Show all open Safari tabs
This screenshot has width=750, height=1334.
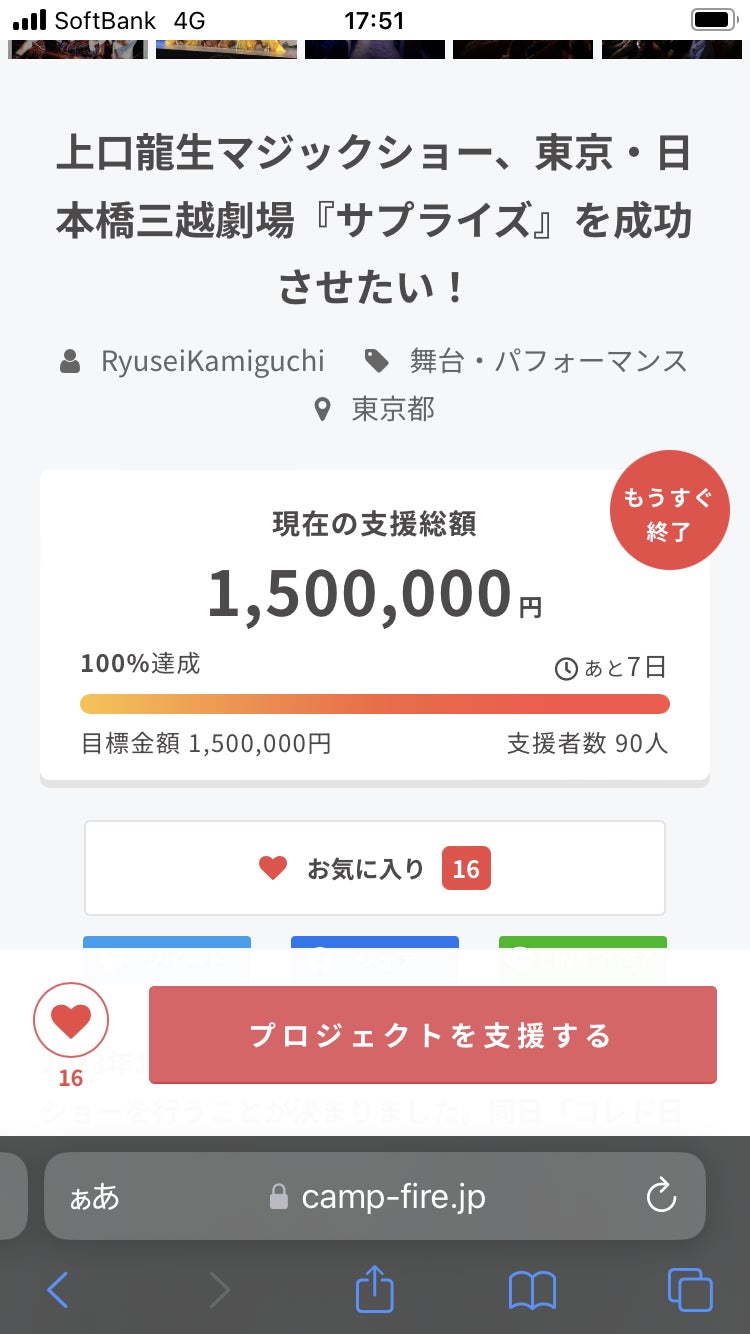[x=690, y=1290]
